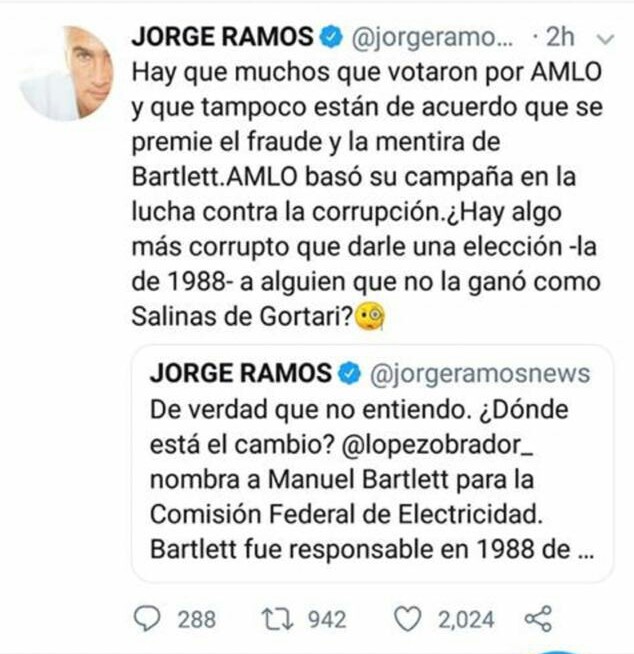Screen dimensions: 634x654
Task: Like the tweet with 2,024 likes
Action: coord(408,619)
